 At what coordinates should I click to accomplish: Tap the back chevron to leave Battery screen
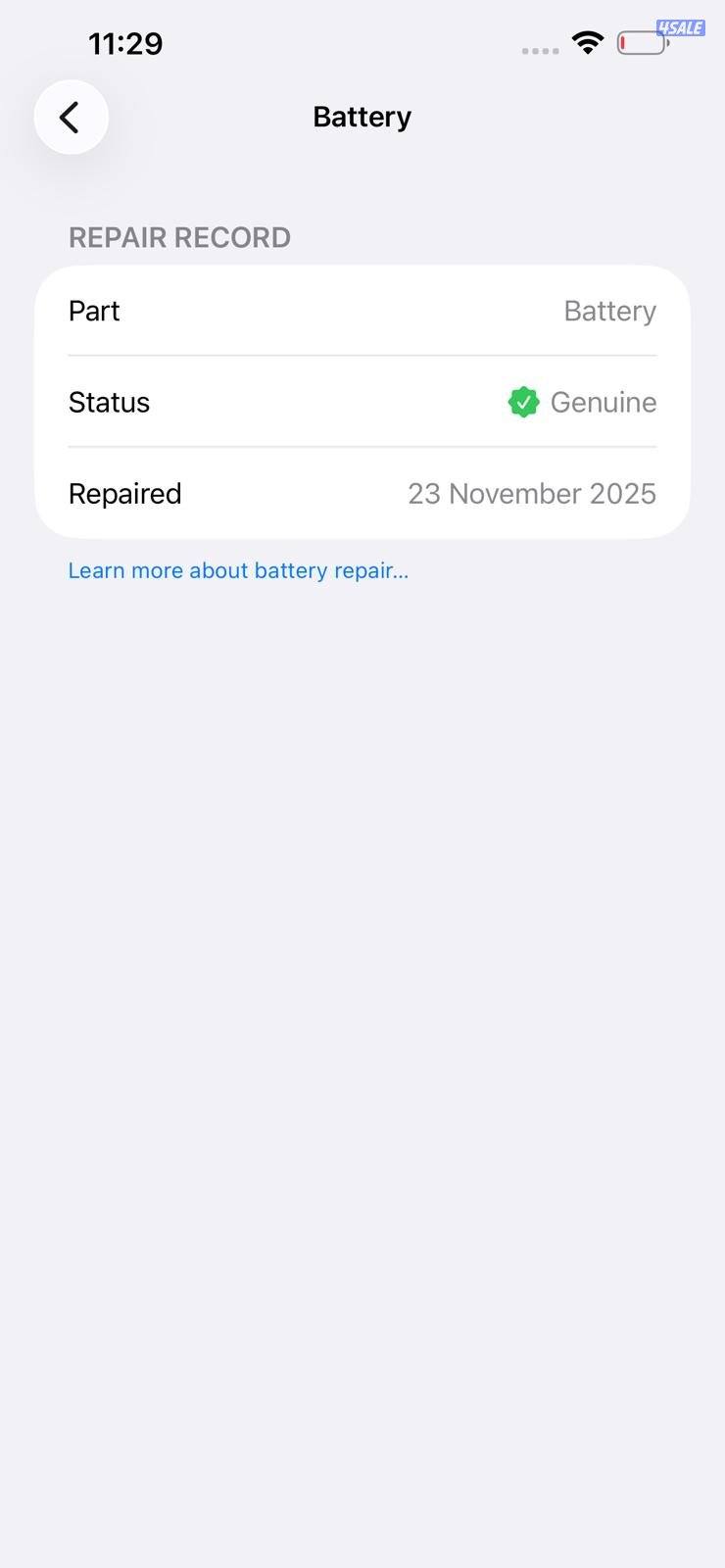tap(70, 116)
